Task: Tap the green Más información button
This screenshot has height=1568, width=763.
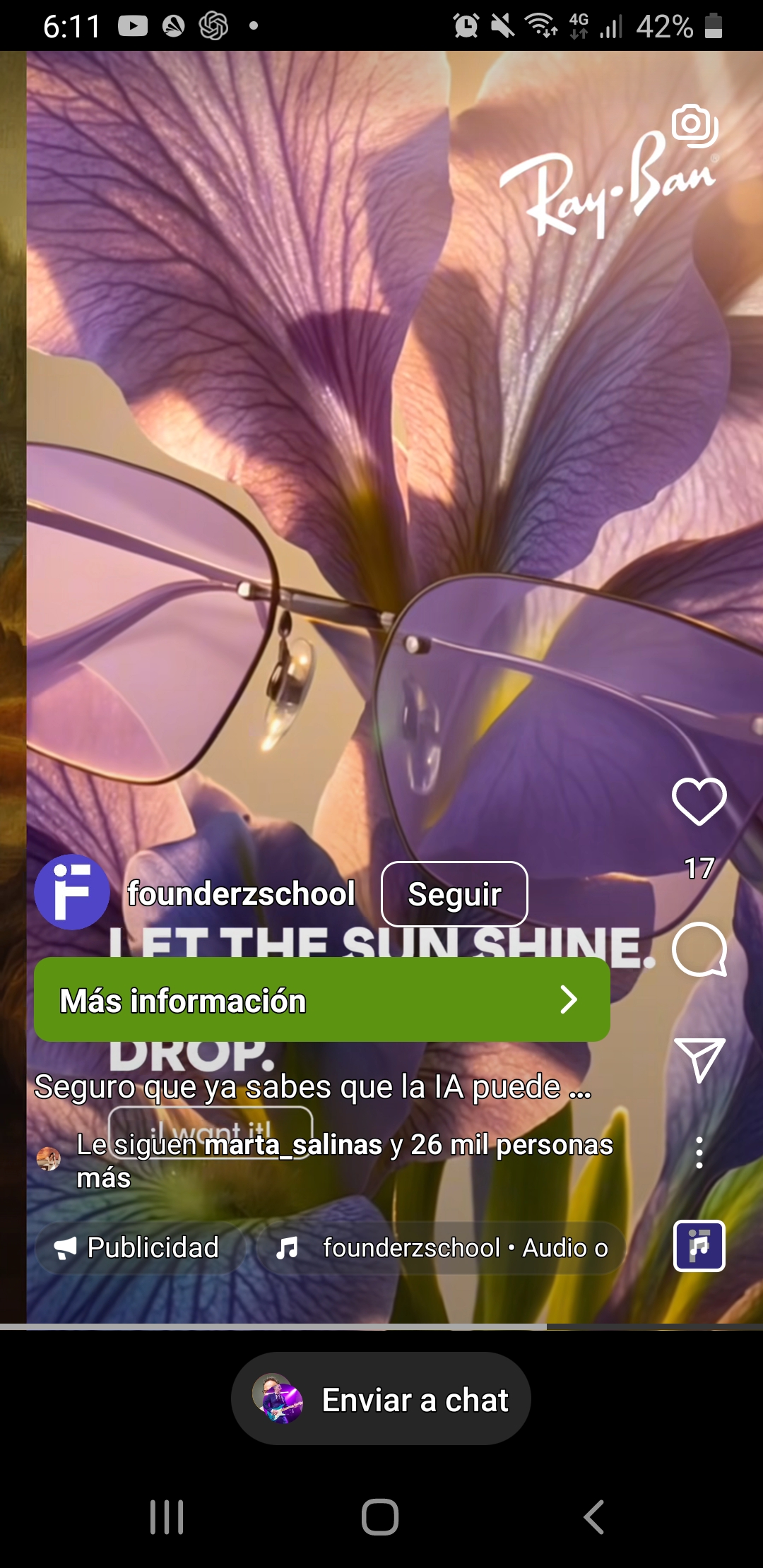Action: [322, 999]
